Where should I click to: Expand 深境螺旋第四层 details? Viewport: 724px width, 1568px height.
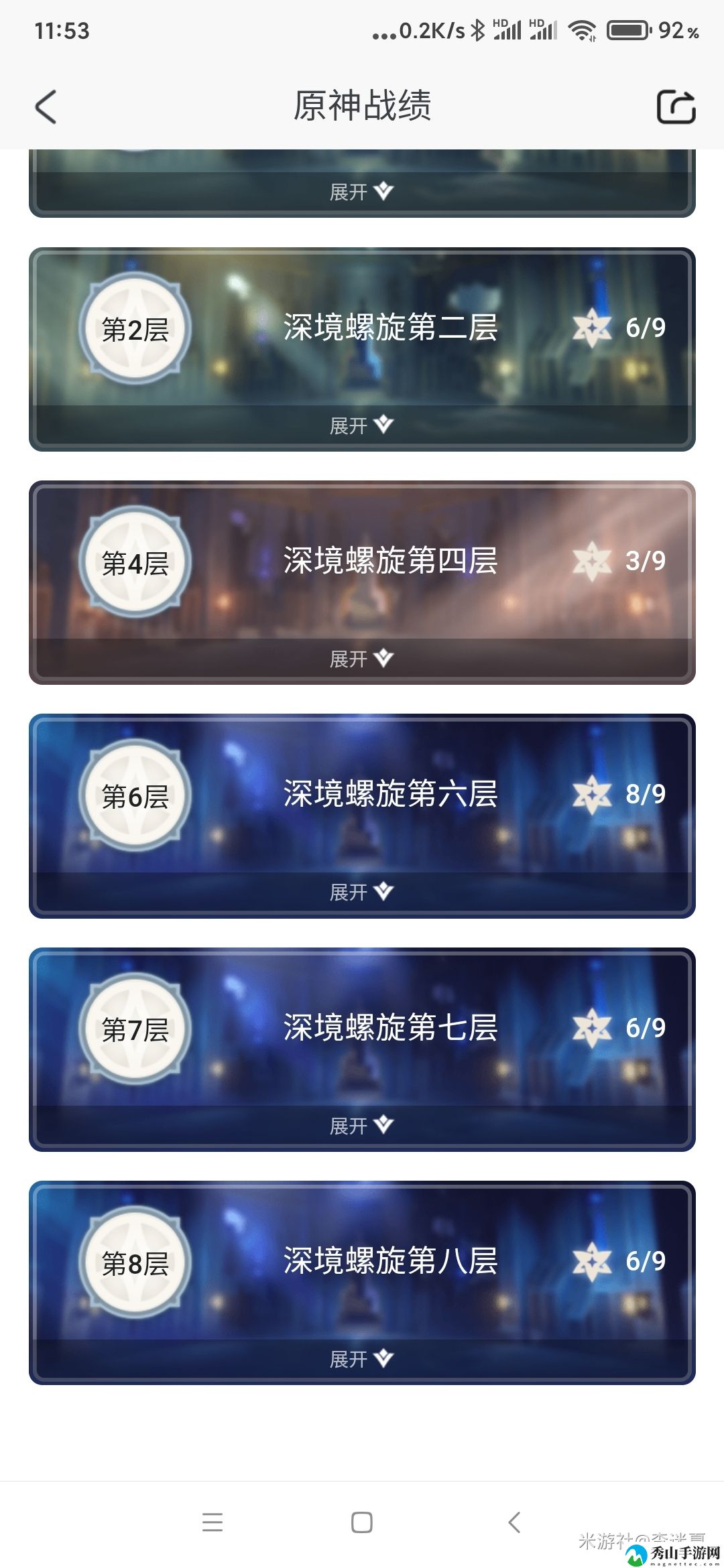click(361, 659)
